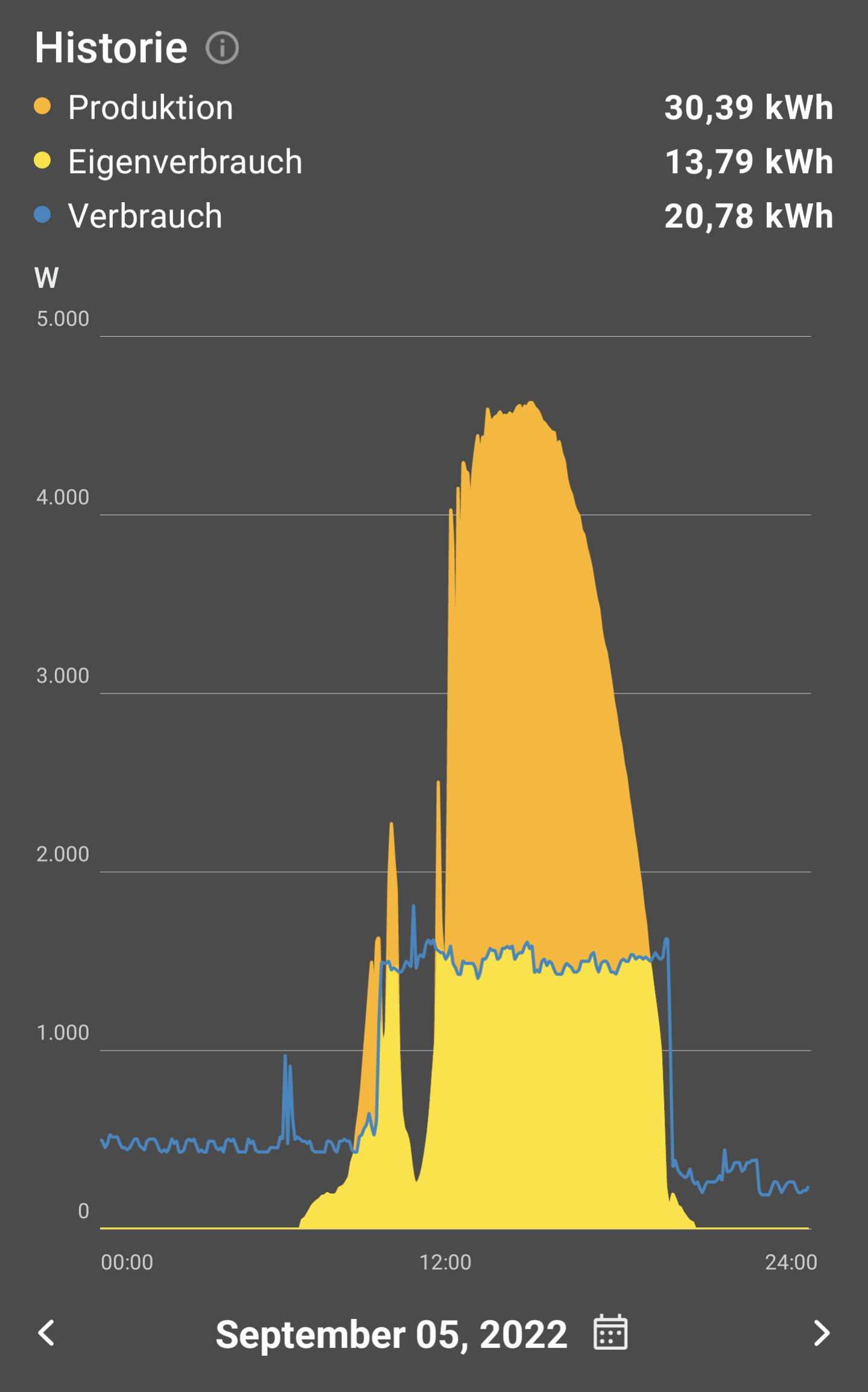Go to the previous day
This screenshot has width=868, height=1392.
(x=46, y=1333)
